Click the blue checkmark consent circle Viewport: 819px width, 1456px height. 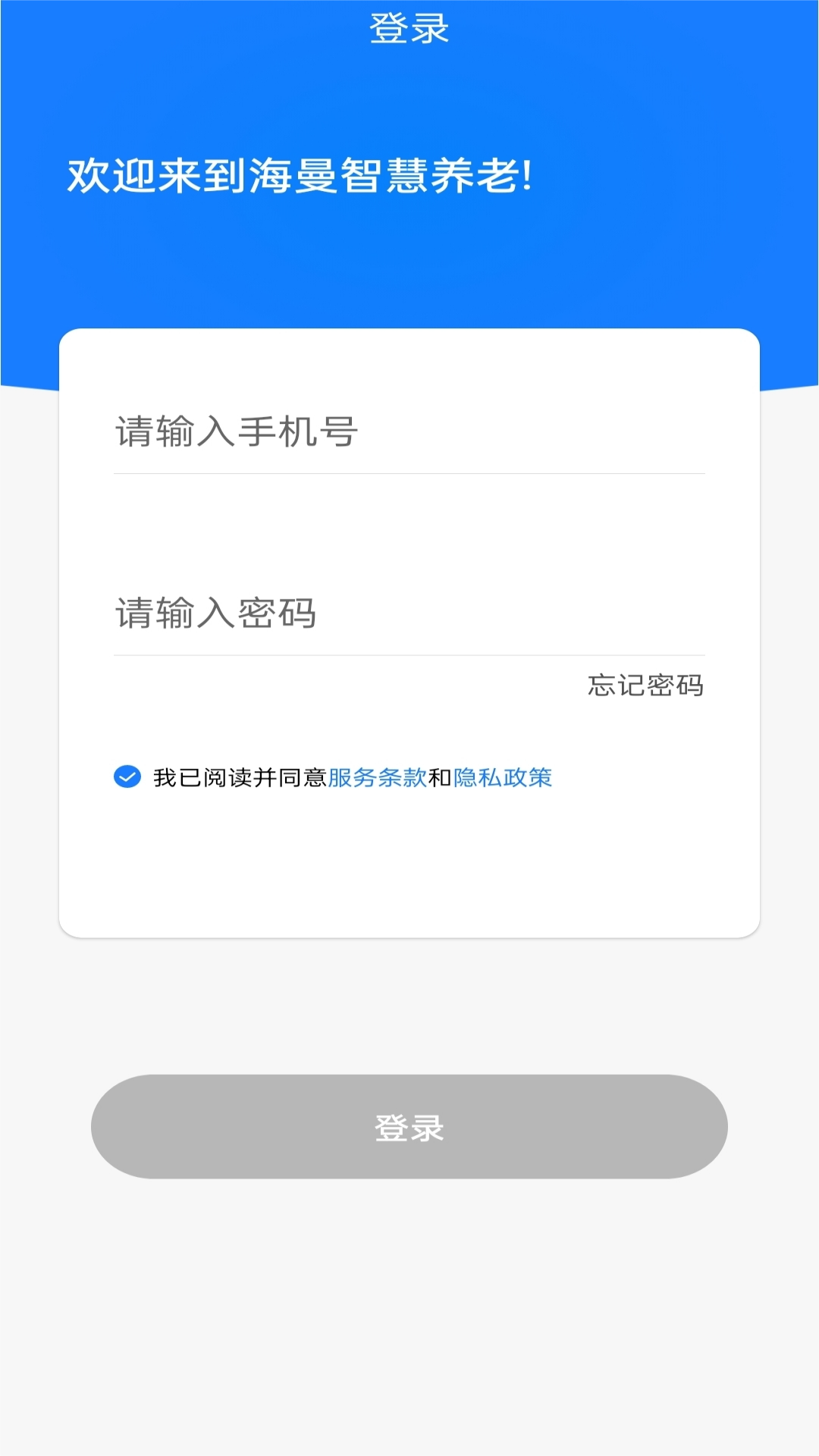[127, 776]
